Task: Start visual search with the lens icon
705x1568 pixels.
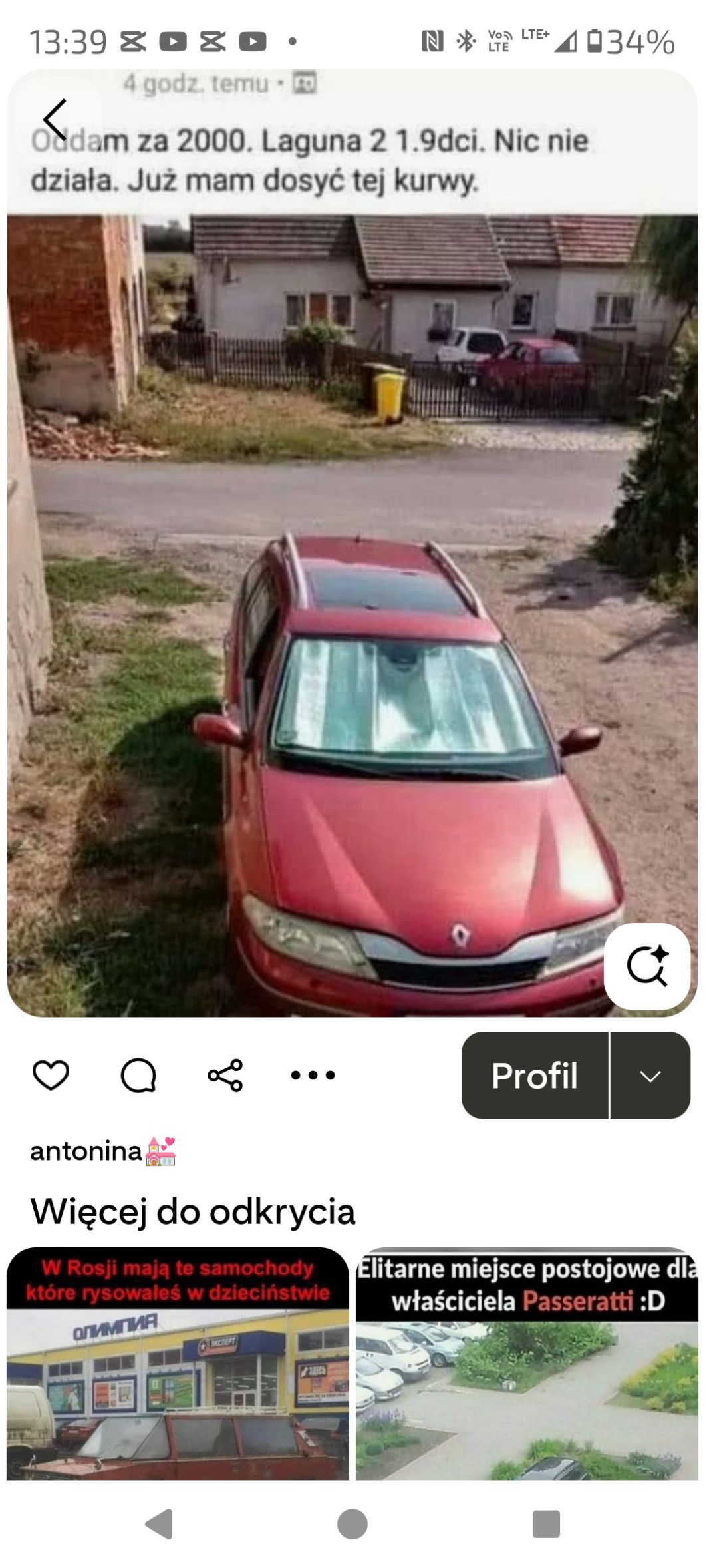Action: (x=646, y=966)
